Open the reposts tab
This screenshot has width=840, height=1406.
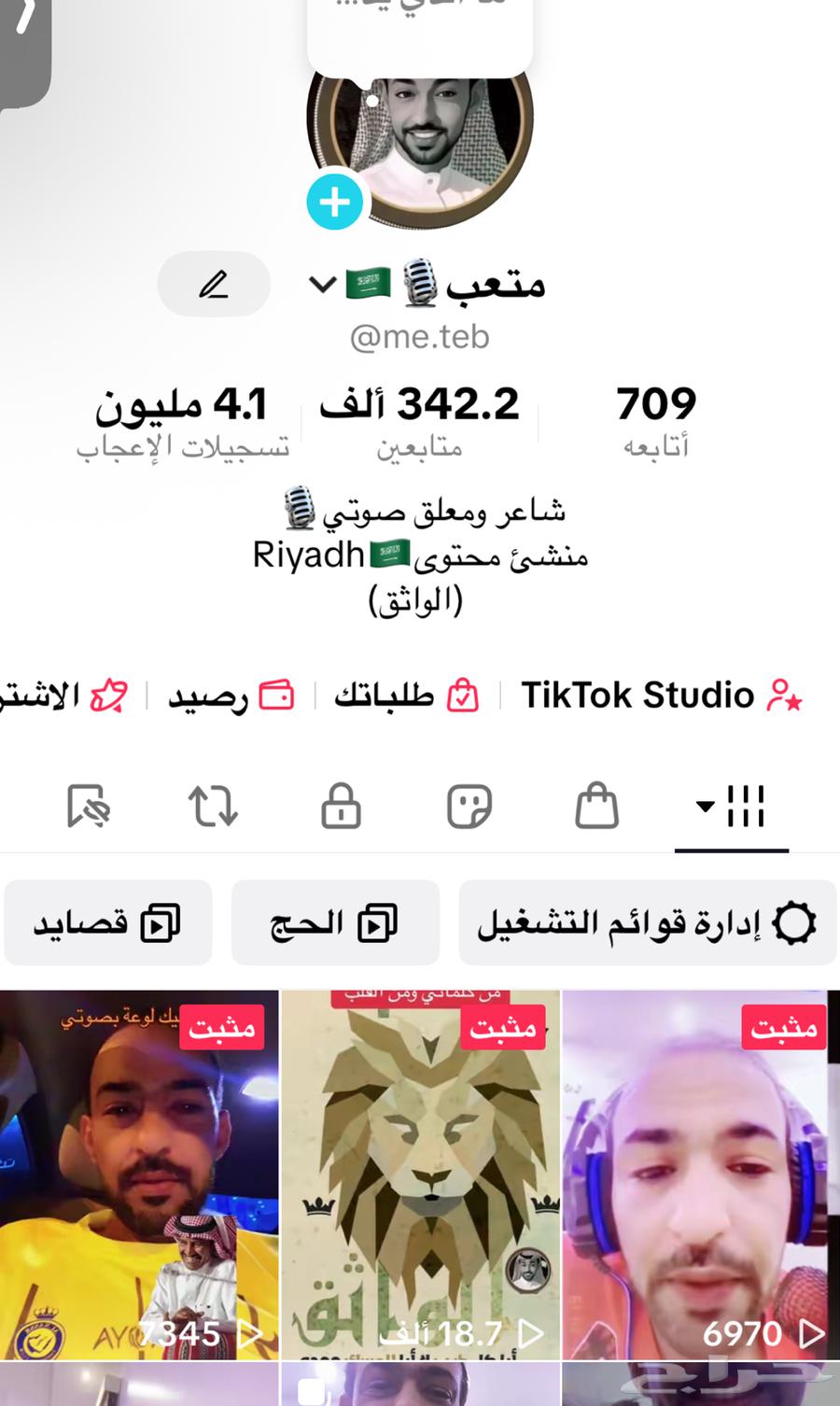pyautogui.click(x=213, y=806)
